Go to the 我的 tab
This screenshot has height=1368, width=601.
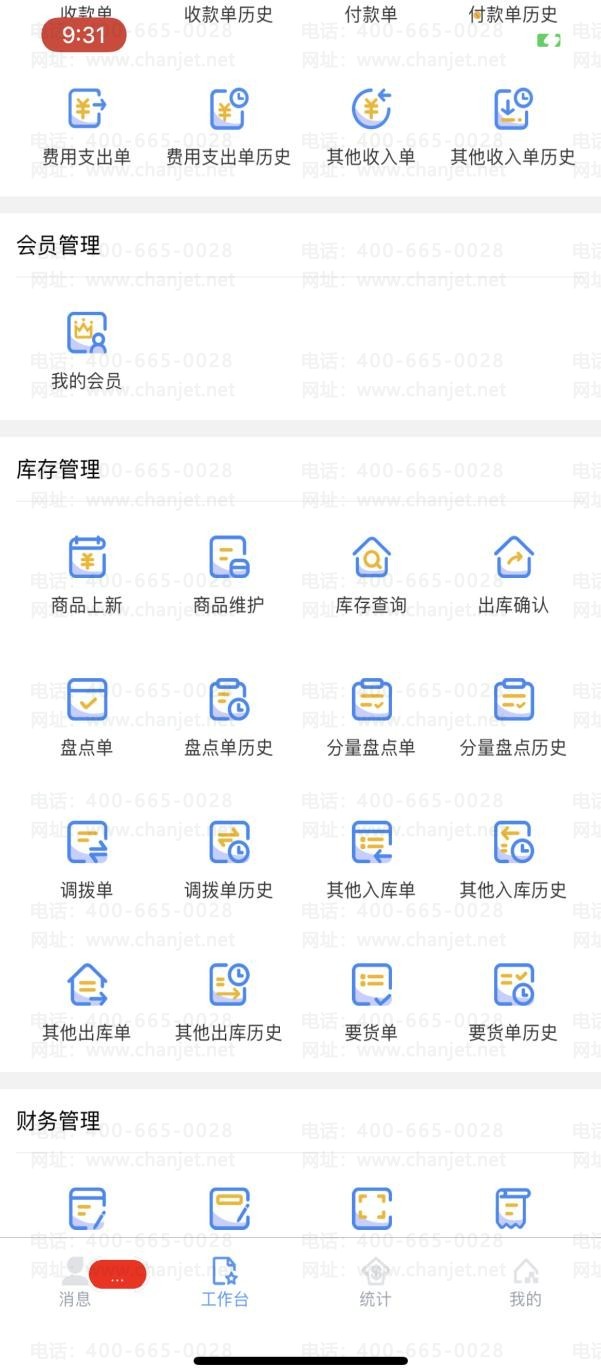pos(525,1283)
